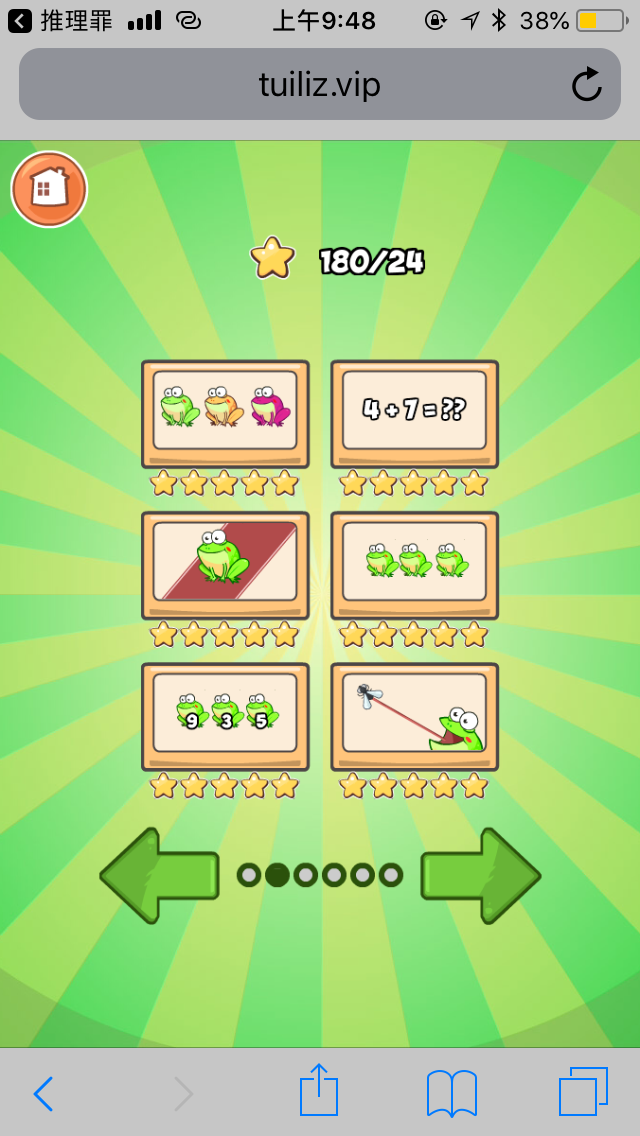The image size is (640, 1136).
Task: Go to next page with green right arrow
Action: [x=480, y=875]
